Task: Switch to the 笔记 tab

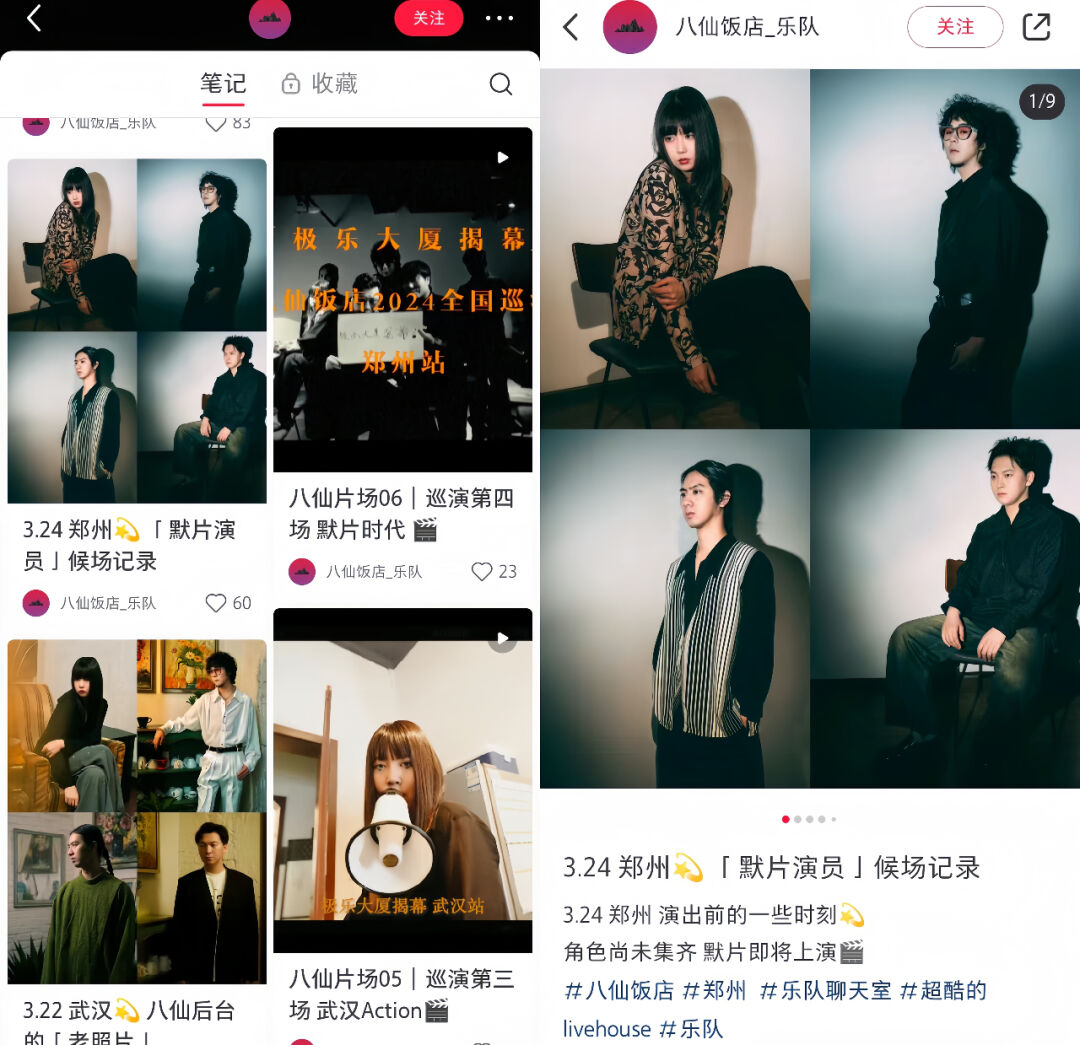Action: click(223, 84)
